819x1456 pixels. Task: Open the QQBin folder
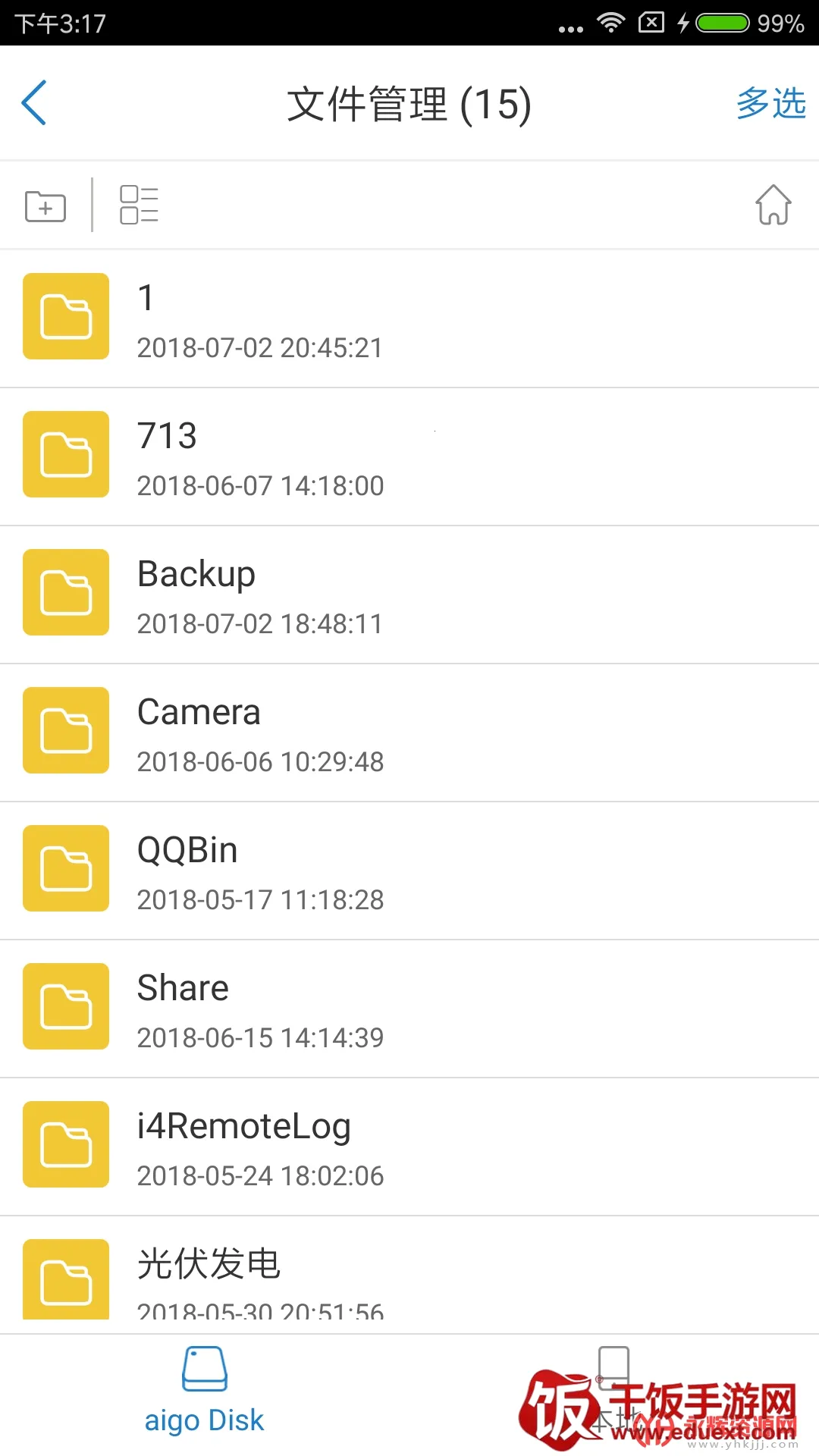pos(409,871)
